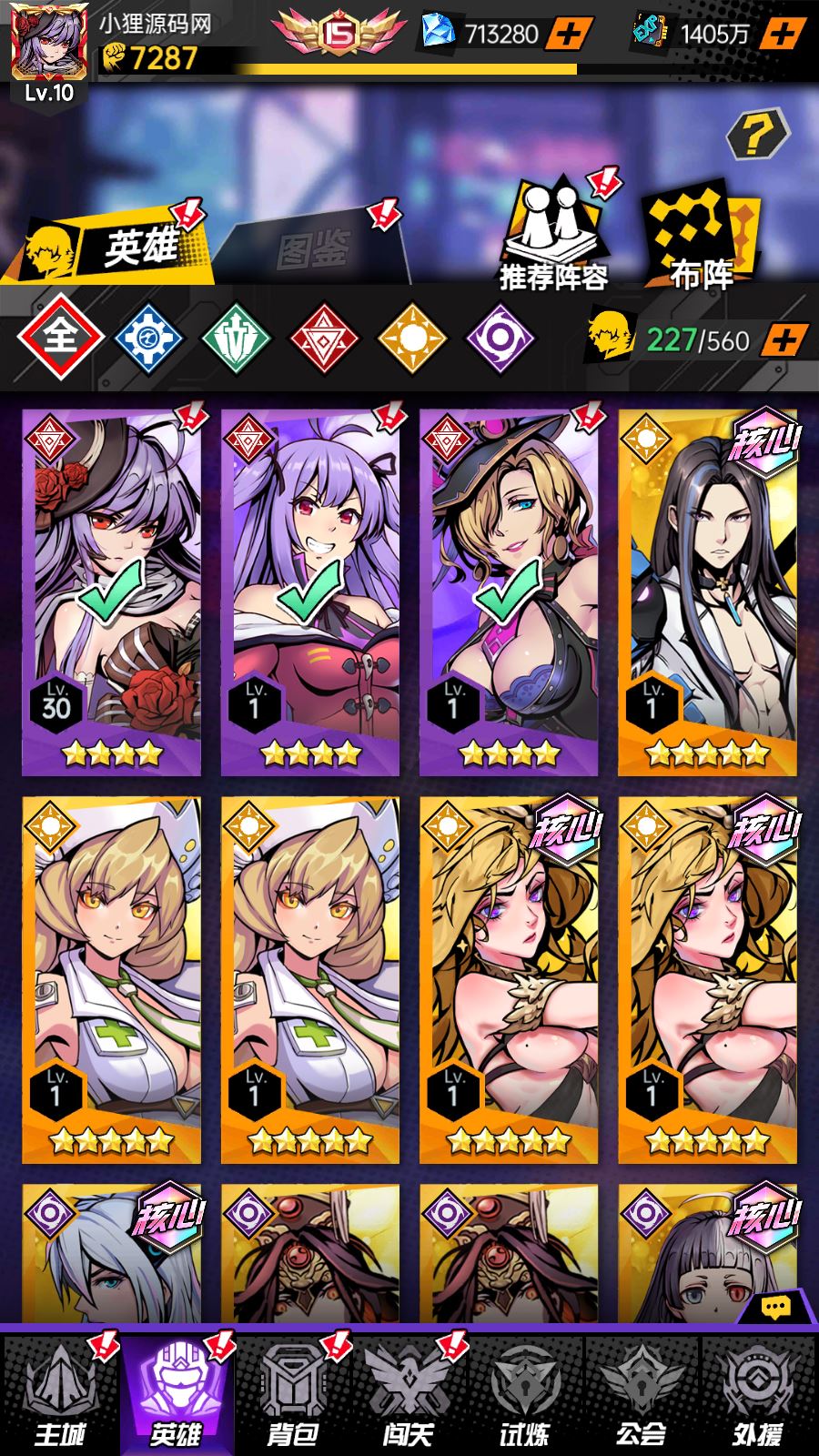Open the help question mark icon
Viewport: 819px width, 1456px height.
tap(757, 135)
